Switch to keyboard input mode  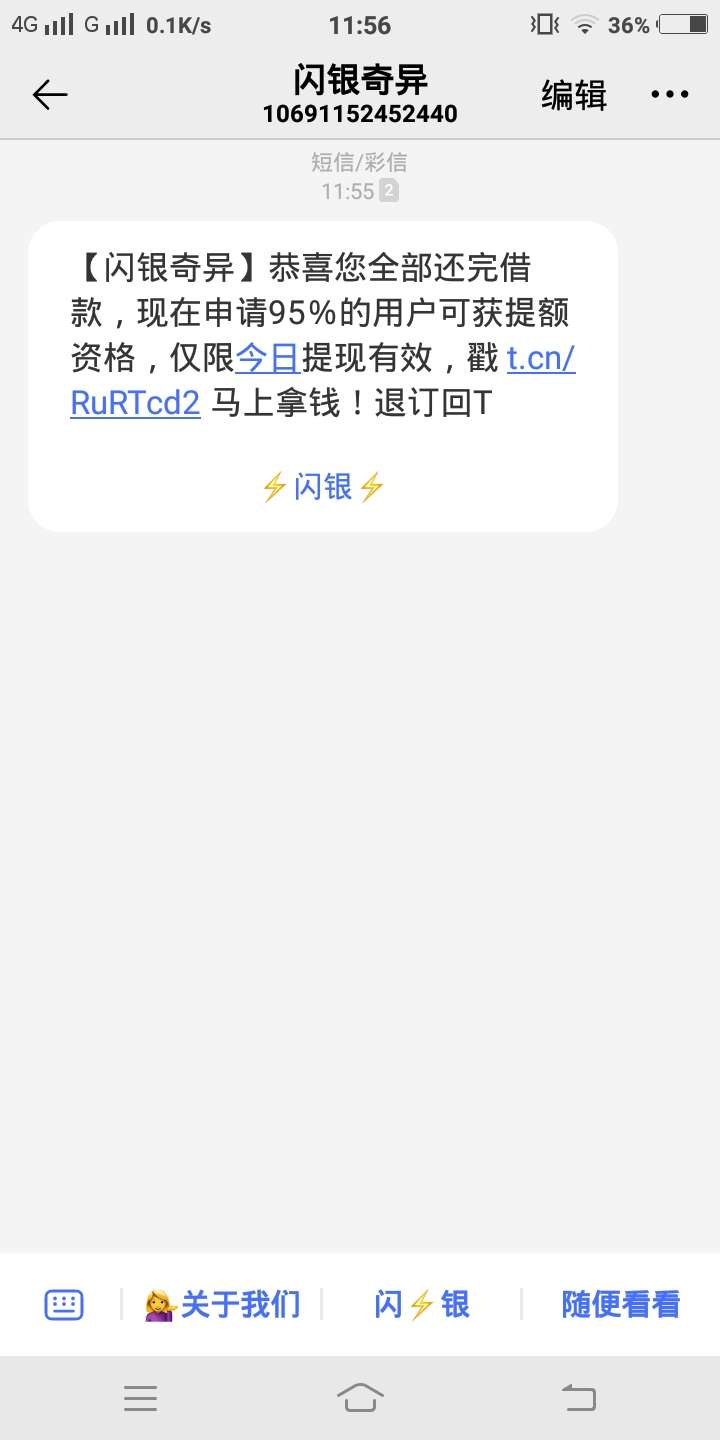[64, 1305]
